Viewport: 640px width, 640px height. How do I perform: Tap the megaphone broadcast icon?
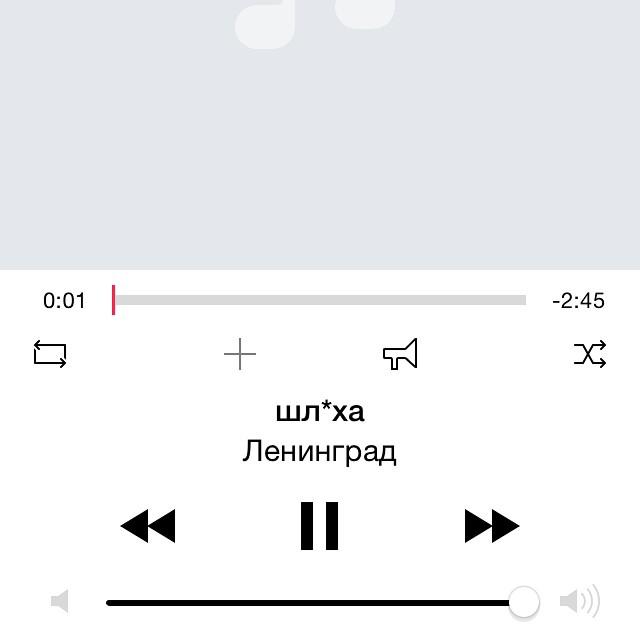pos(400,354)
